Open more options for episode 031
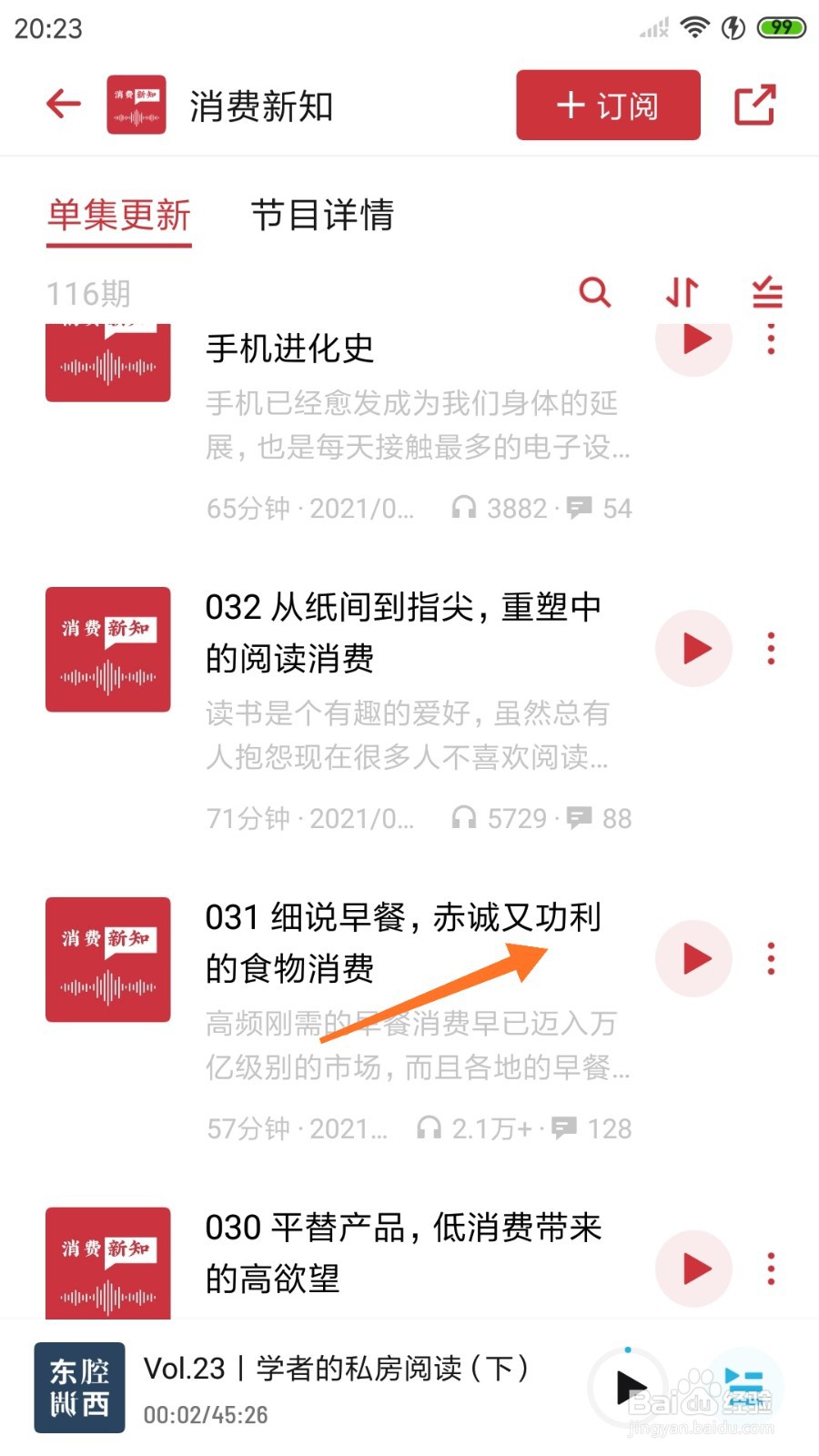The image size is (819, 1456). click(x=771, y=958)
